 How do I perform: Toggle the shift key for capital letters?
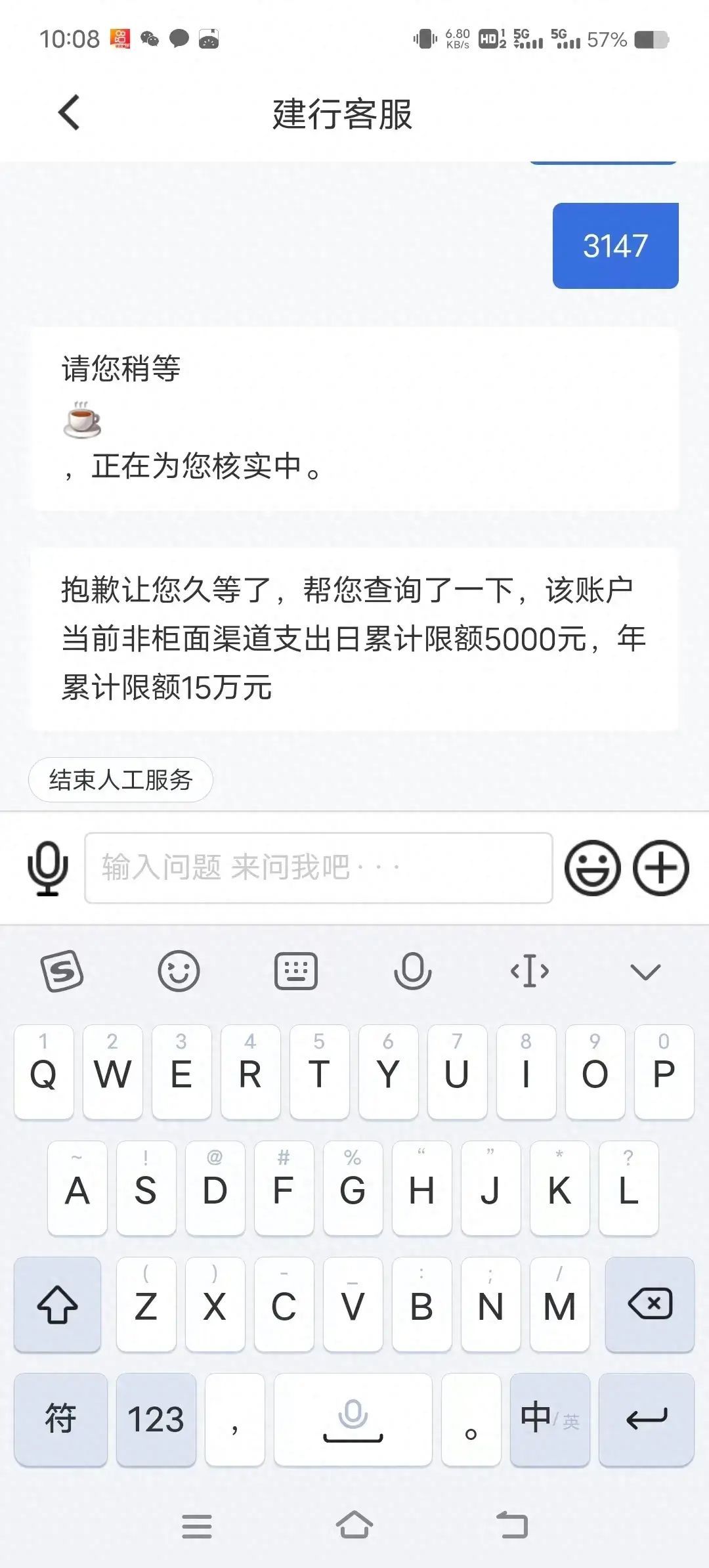coord(56,1307)
